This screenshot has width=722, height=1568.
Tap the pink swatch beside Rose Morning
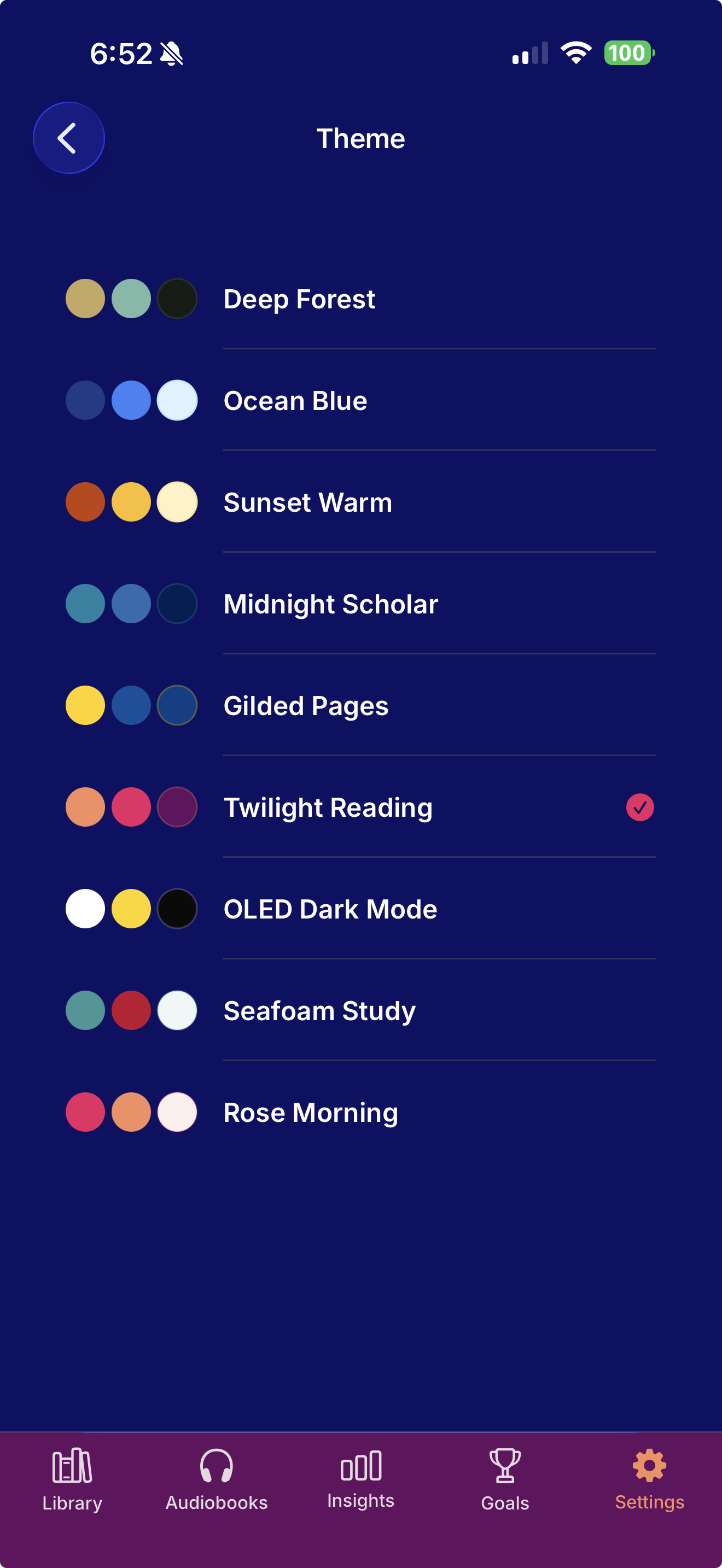85,1112
